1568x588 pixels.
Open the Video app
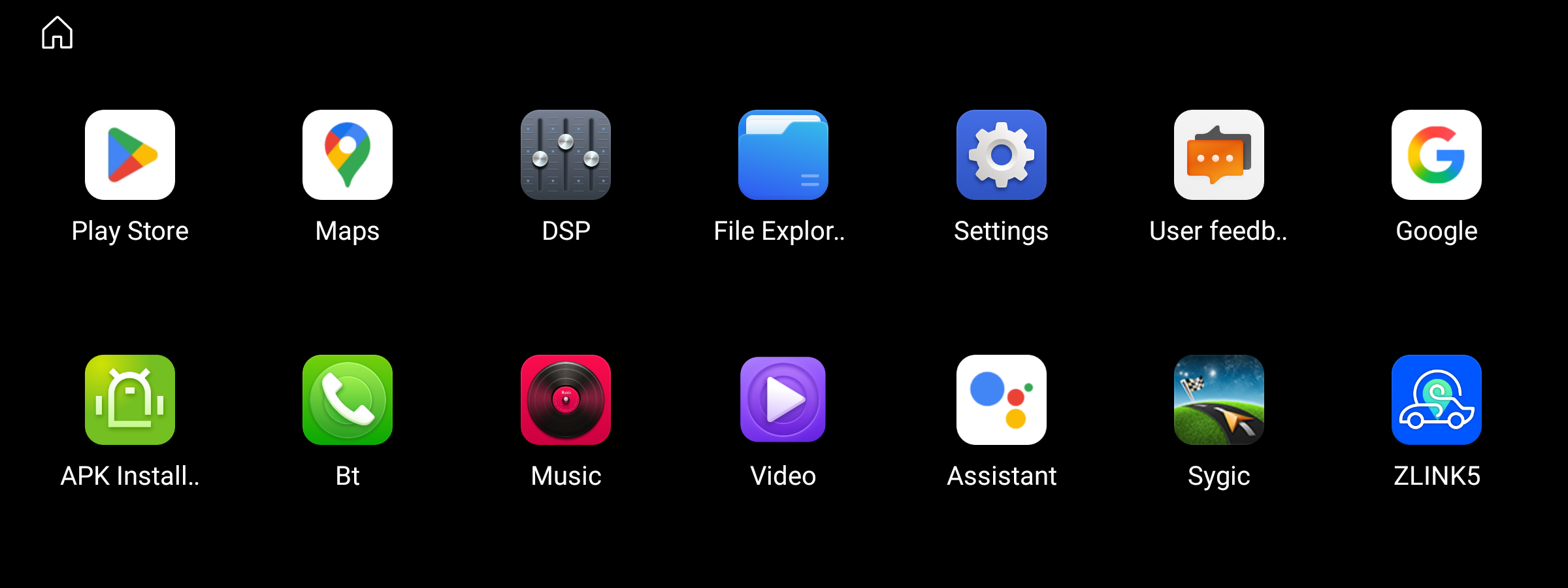coord(783,400)
